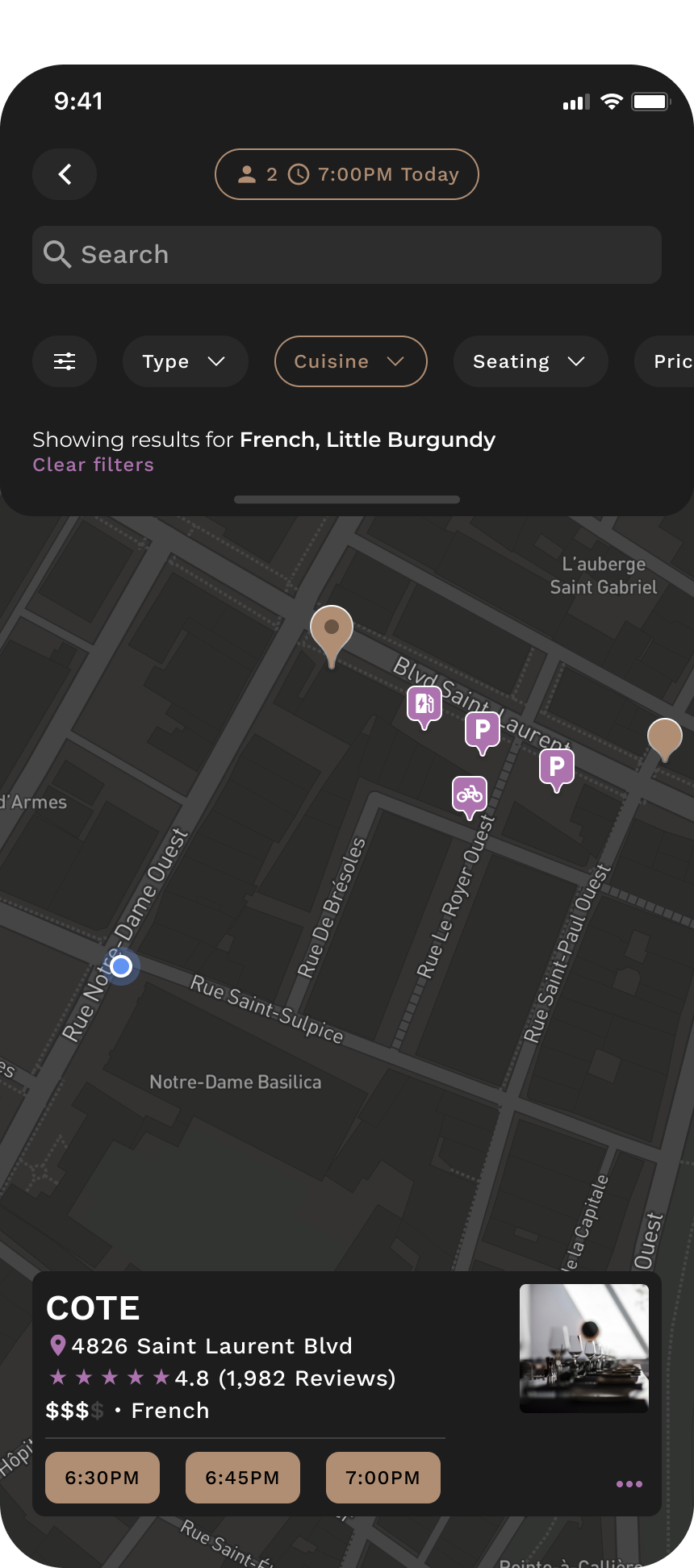The width and height of the screenshot is (694, 1568).
Task: Tap the Search field
Action: [x=347, y=255]
